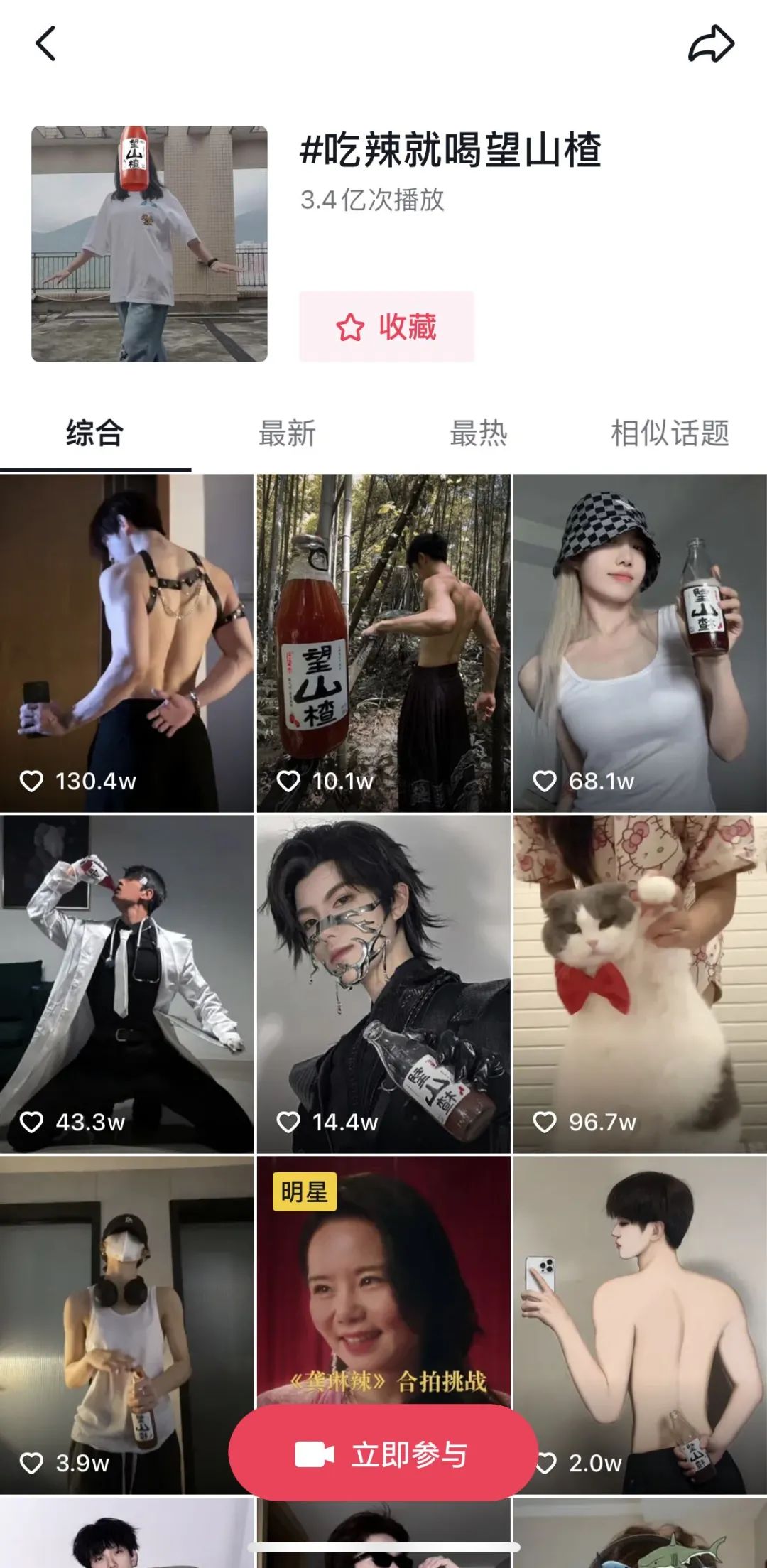Switch to the 最热 tab

[x=479, y=433]
